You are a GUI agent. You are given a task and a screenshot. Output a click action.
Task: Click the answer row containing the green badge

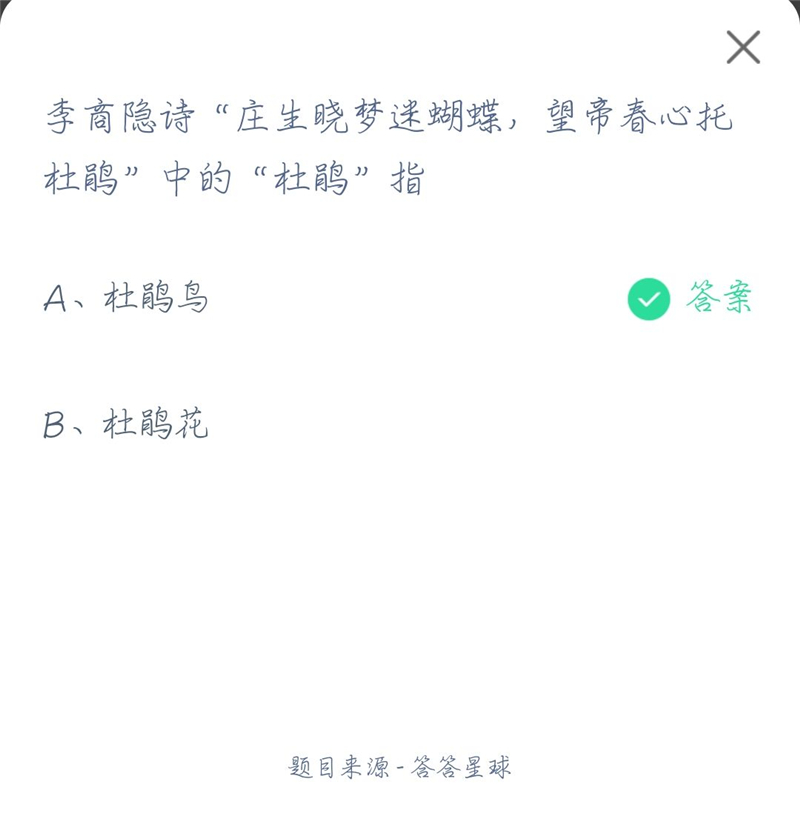400,296
